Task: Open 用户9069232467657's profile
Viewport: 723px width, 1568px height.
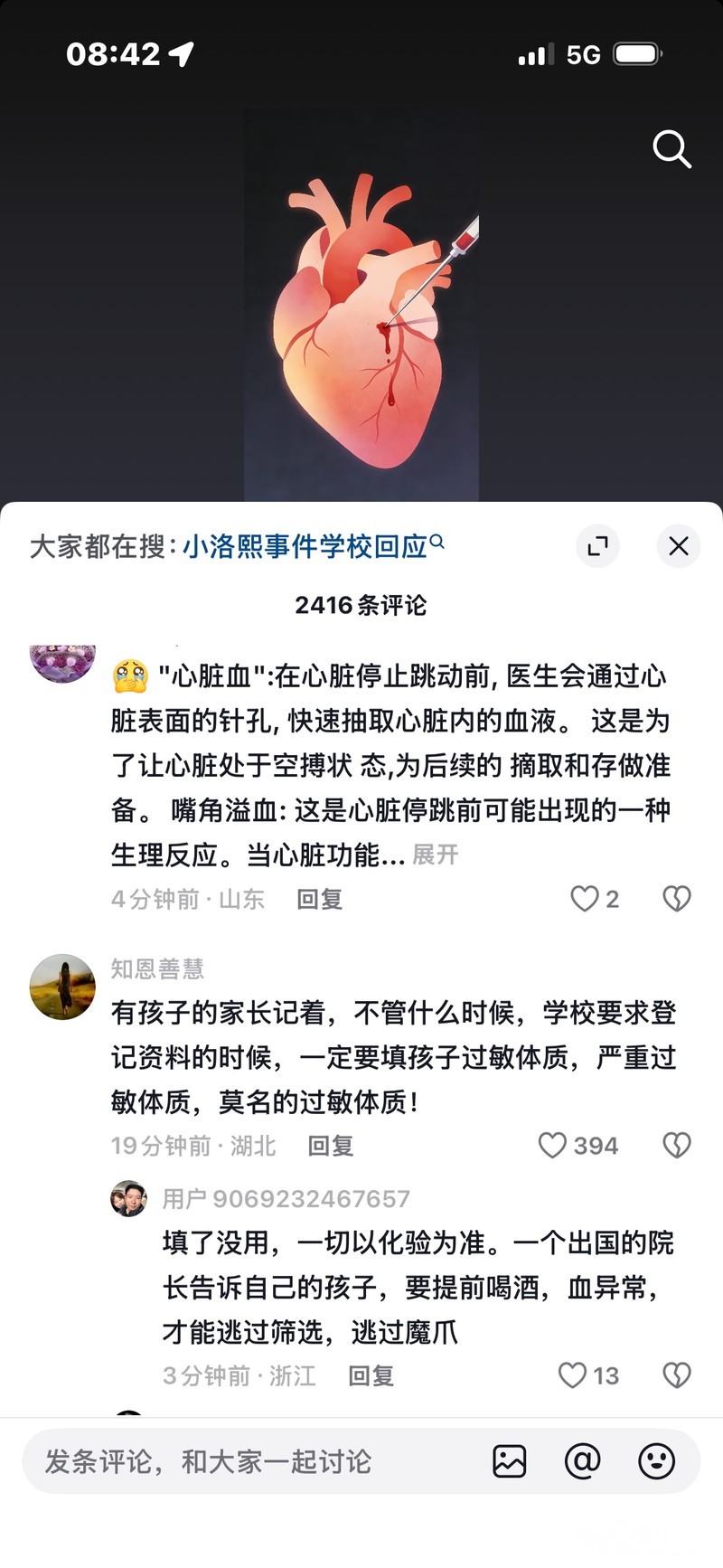Action: 128,1199
